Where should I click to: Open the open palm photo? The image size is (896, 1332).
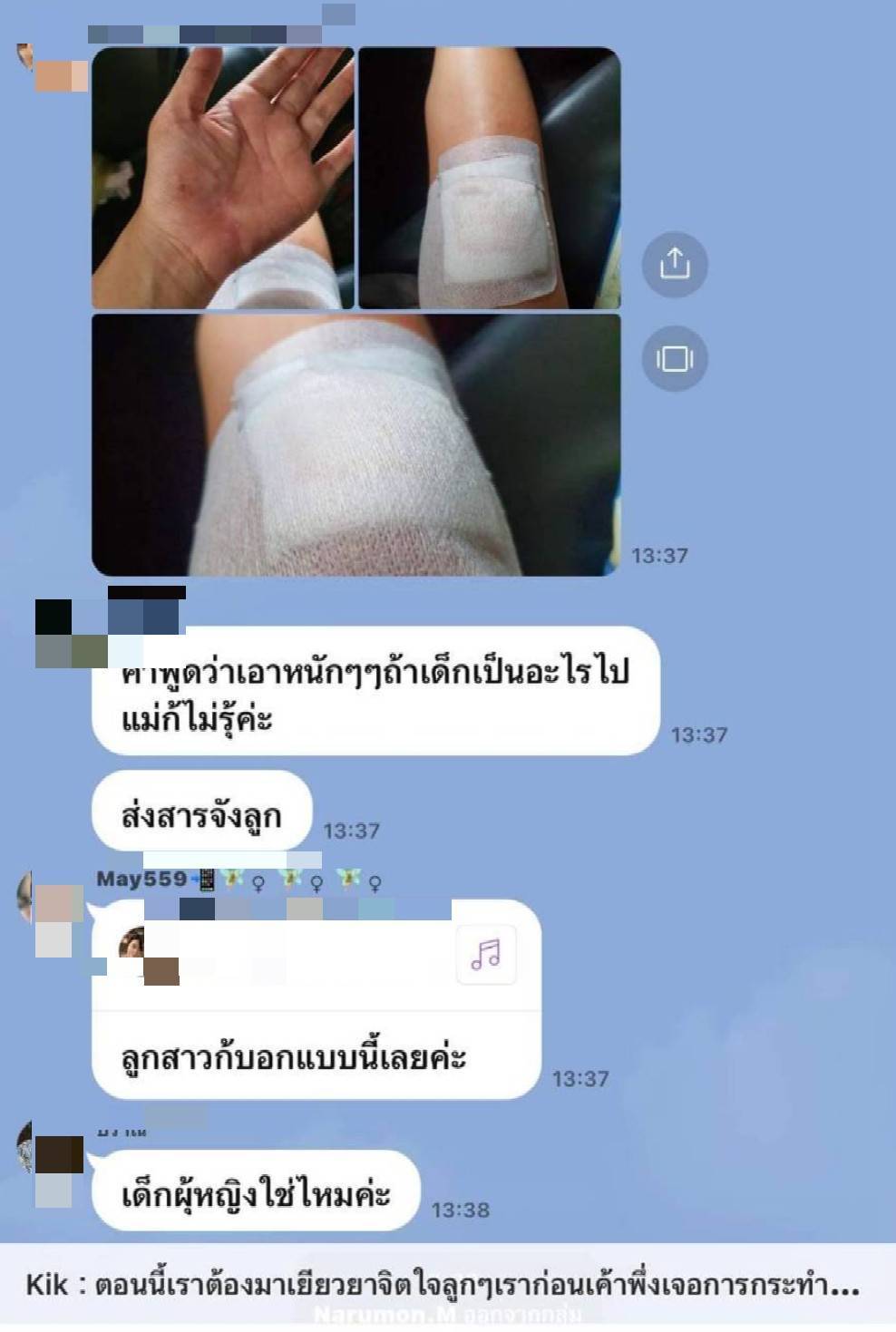tap(222, 179)
